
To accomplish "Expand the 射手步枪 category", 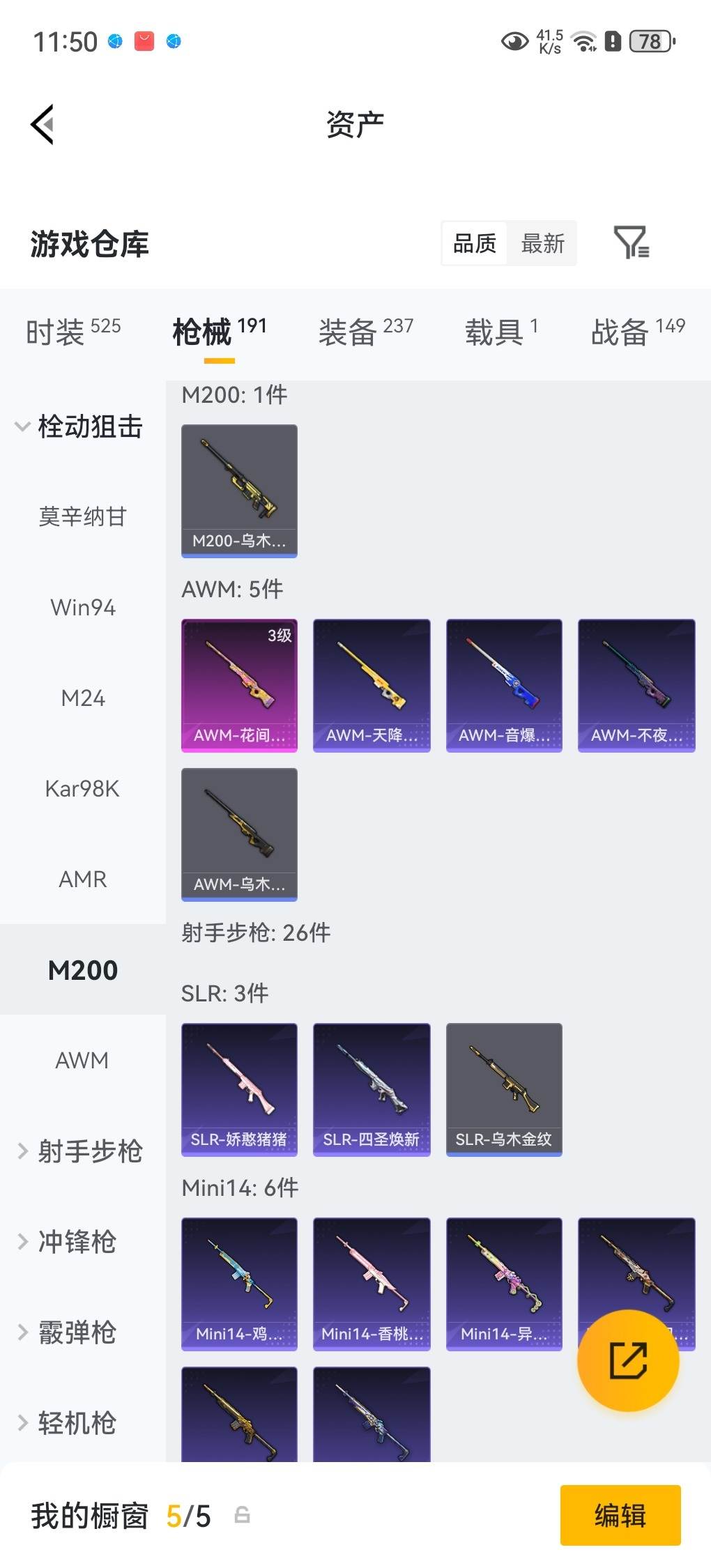I will tap(80, 1151).
